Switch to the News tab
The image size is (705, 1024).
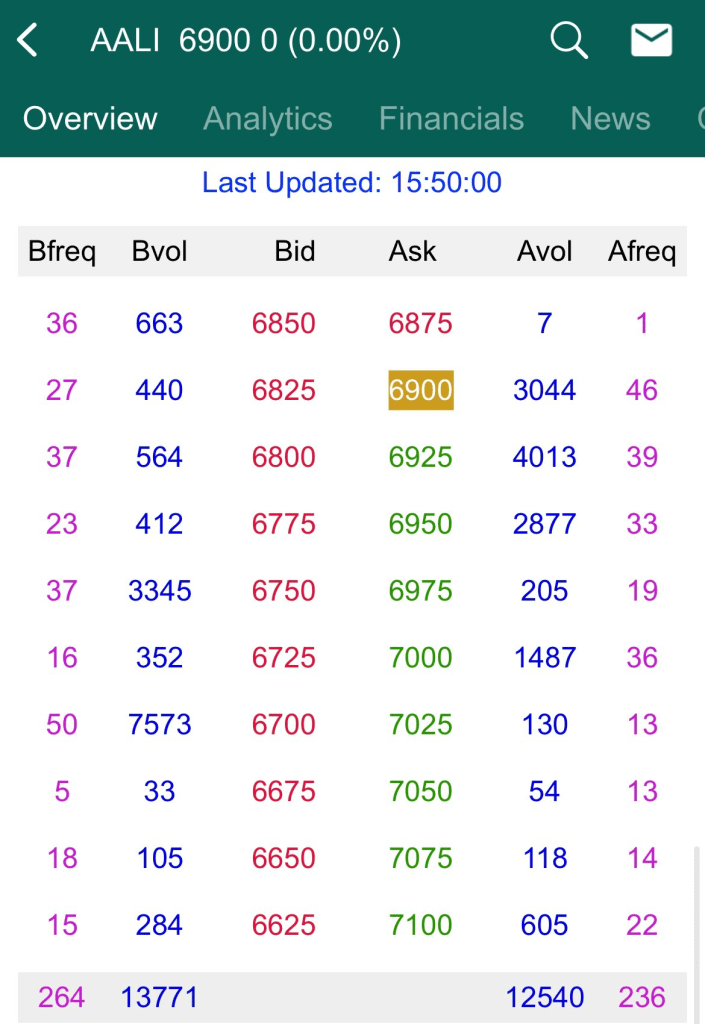coord(610,119)
